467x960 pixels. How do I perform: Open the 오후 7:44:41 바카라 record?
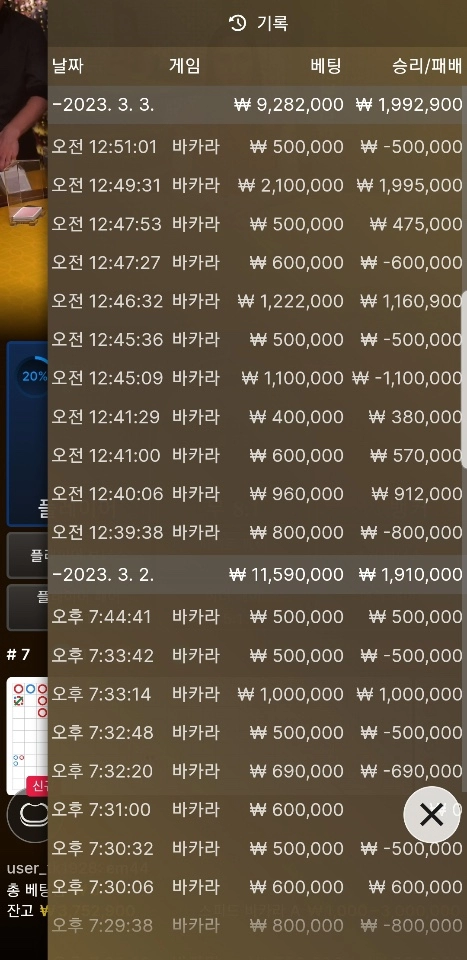pyautogui.click(x=257, y=617)
